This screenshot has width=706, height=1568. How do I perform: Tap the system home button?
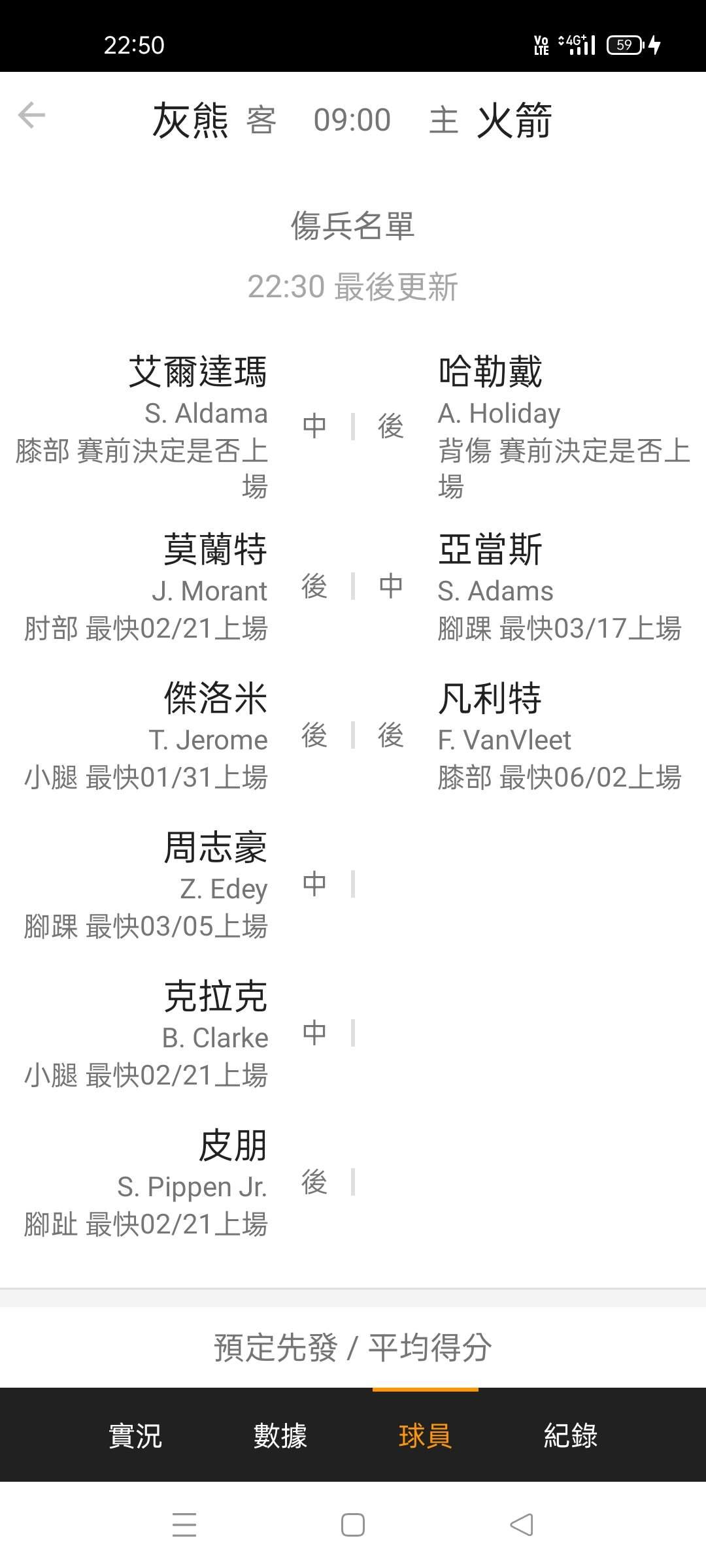coord(353,1525)
